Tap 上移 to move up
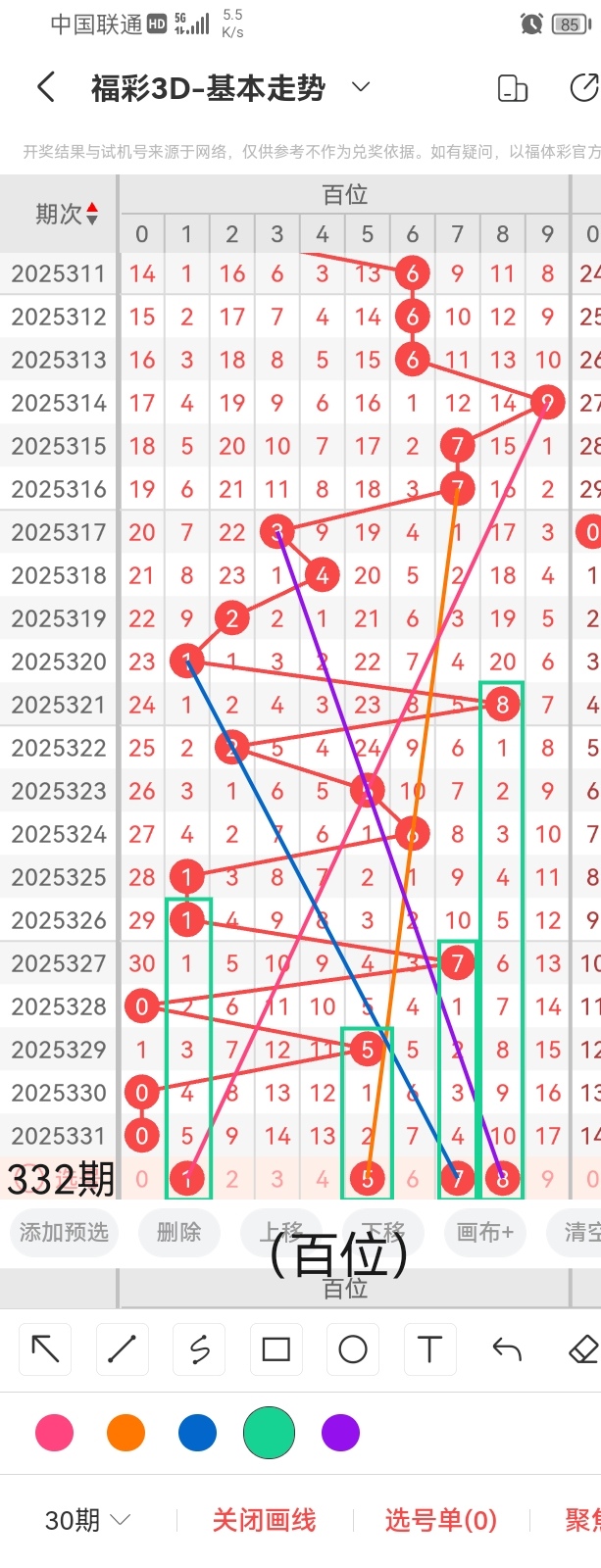 point(283,1232)
